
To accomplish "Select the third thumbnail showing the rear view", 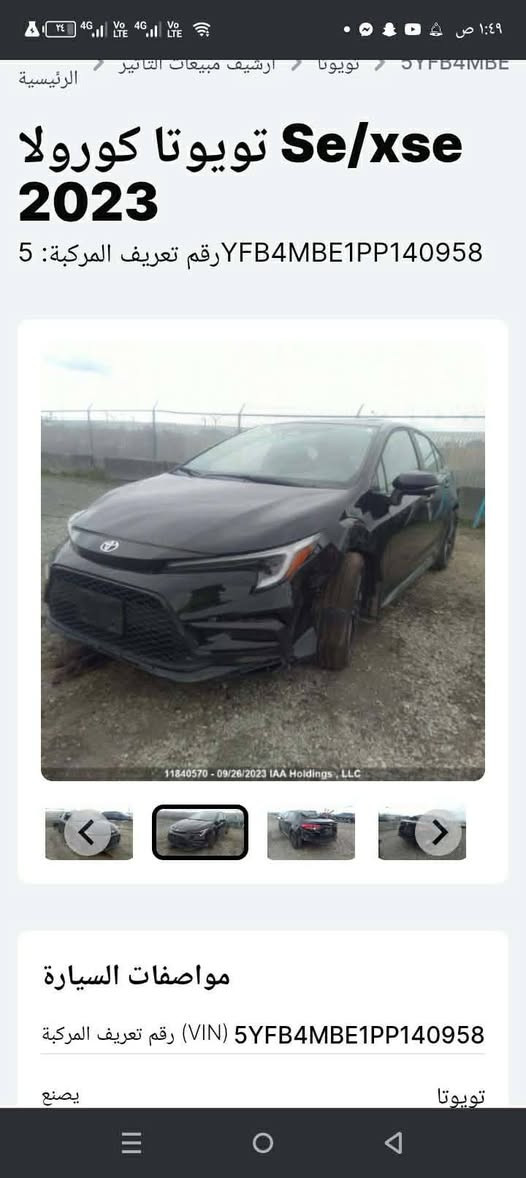I will point(311,833).
